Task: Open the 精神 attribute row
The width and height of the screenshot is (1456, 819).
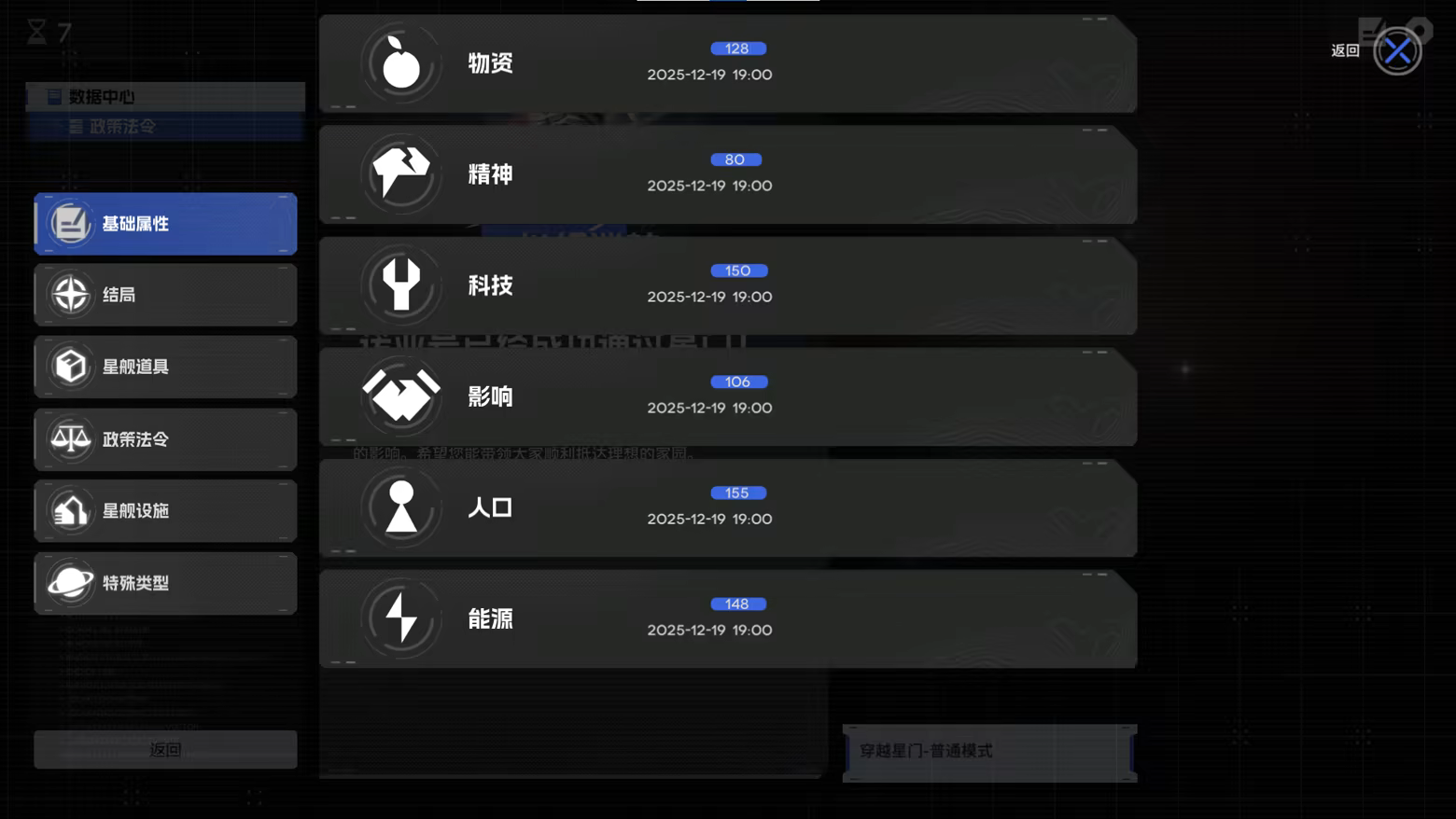Action: tap(727, 174)
